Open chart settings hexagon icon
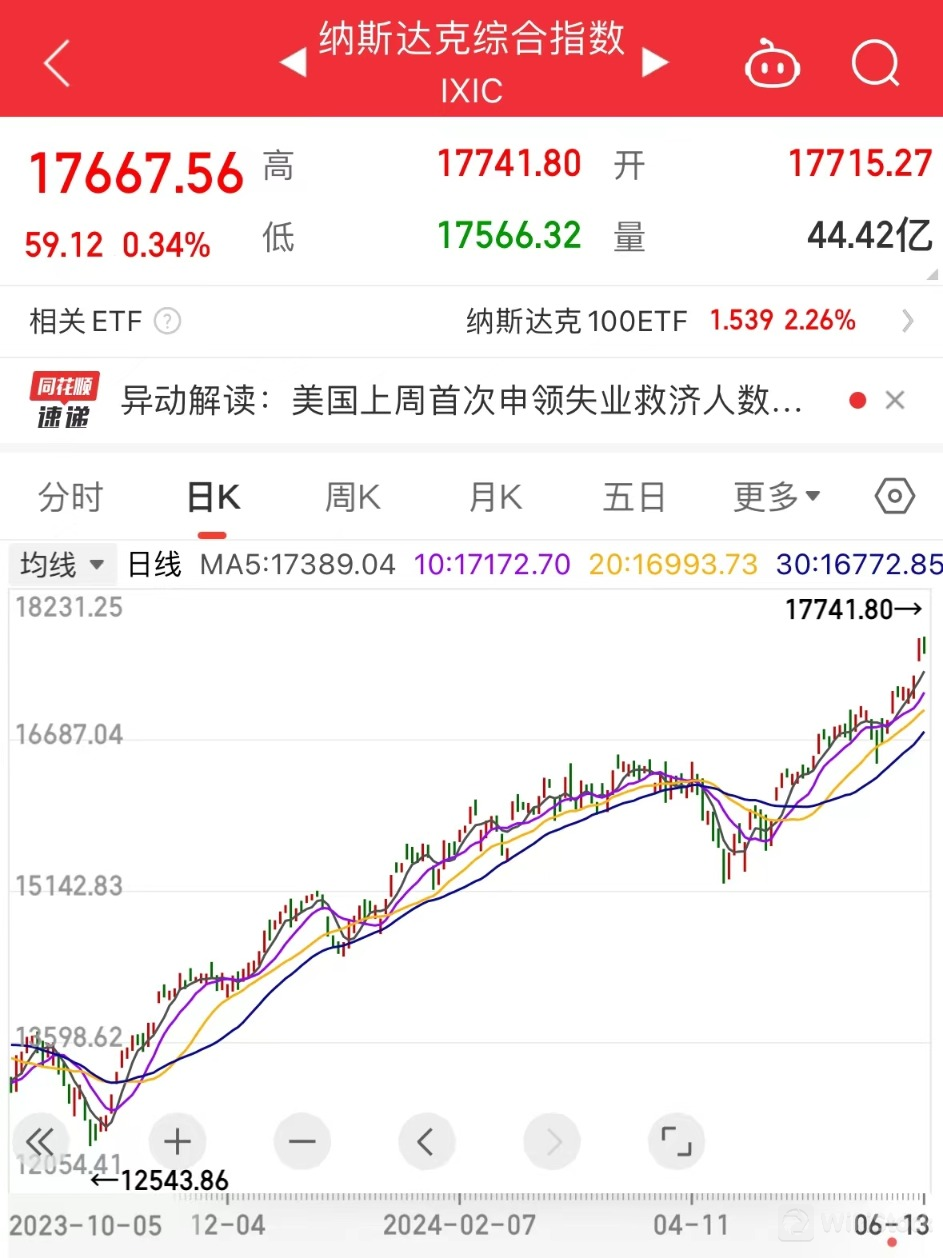 894,497
